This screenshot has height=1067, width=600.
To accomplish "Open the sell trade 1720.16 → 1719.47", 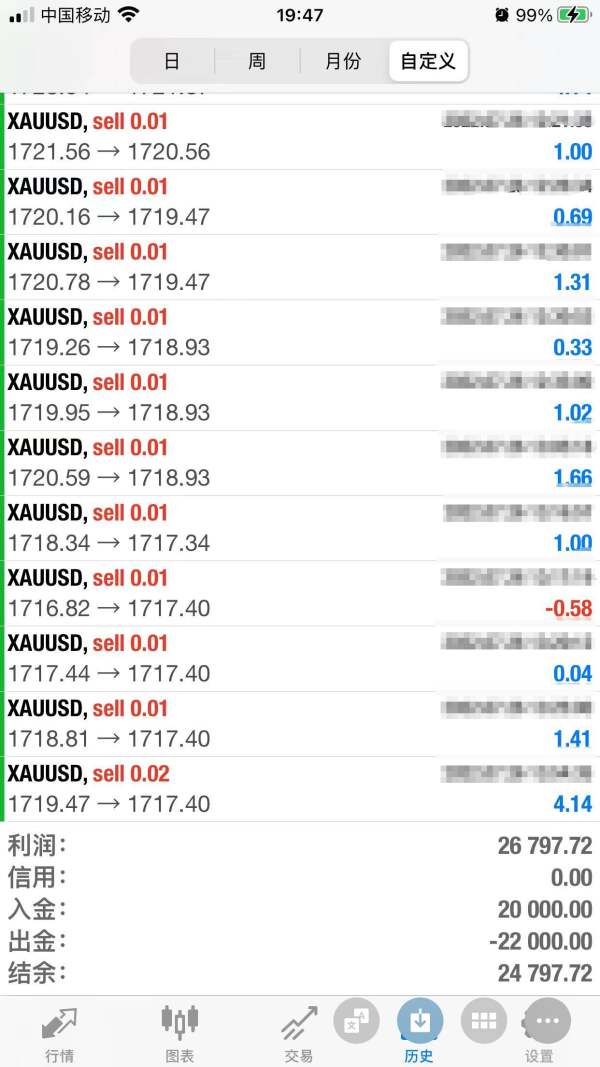I will pyautogui.click(x=300, y=202).
